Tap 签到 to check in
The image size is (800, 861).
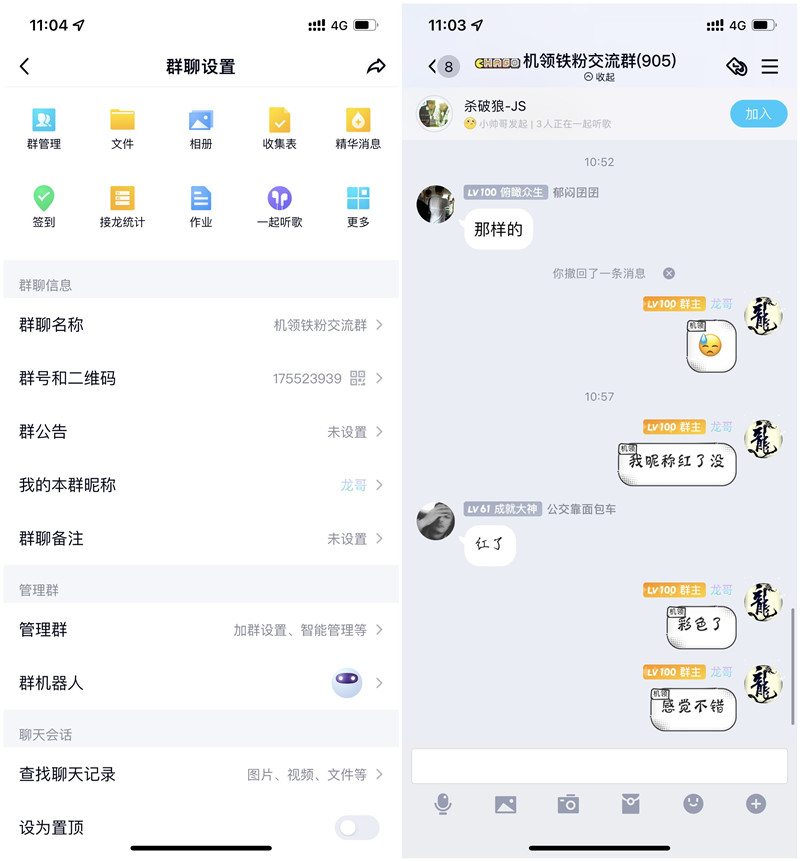click(44, 207)
